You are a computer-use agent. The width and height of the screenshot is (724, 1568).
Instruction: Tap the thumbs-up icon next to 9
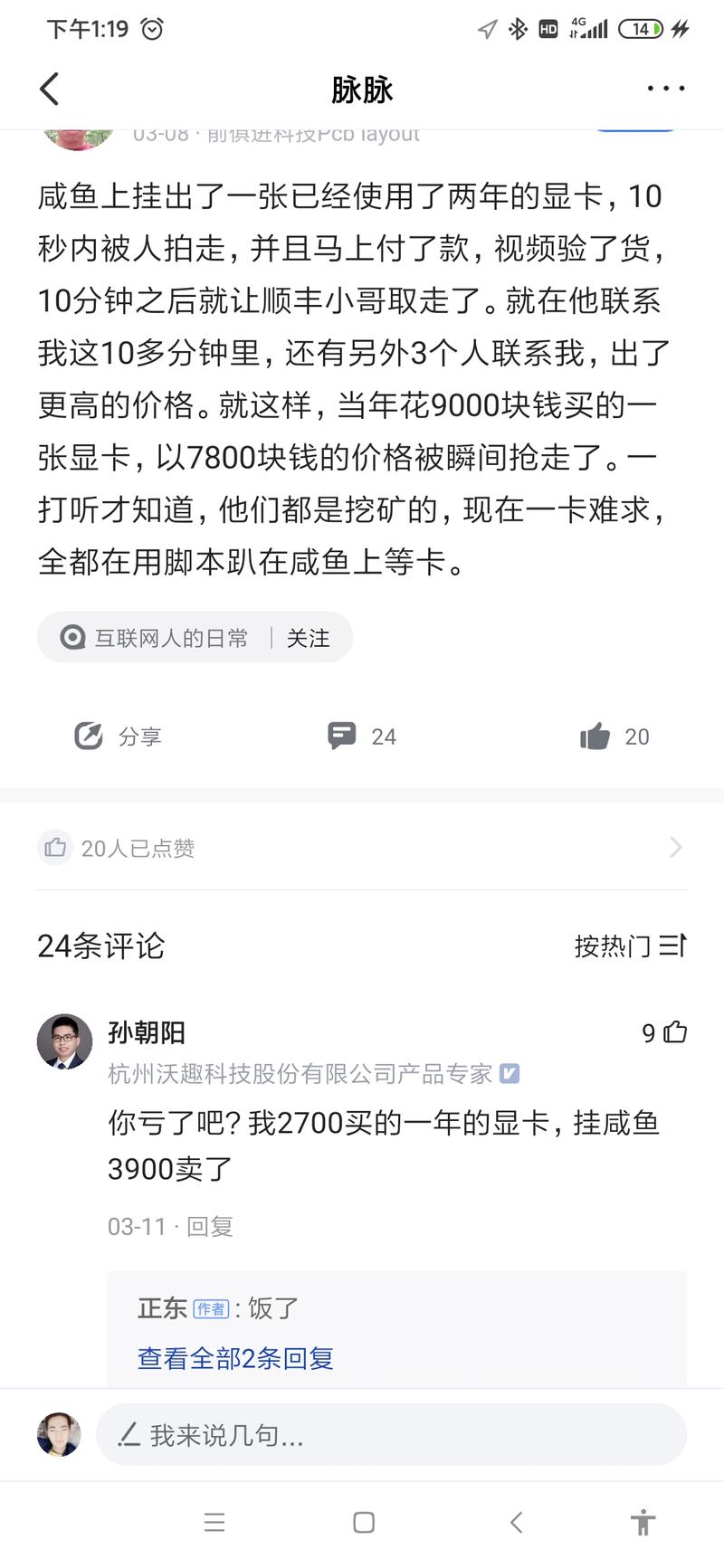pyautogui.click(x=675, y=1033)
